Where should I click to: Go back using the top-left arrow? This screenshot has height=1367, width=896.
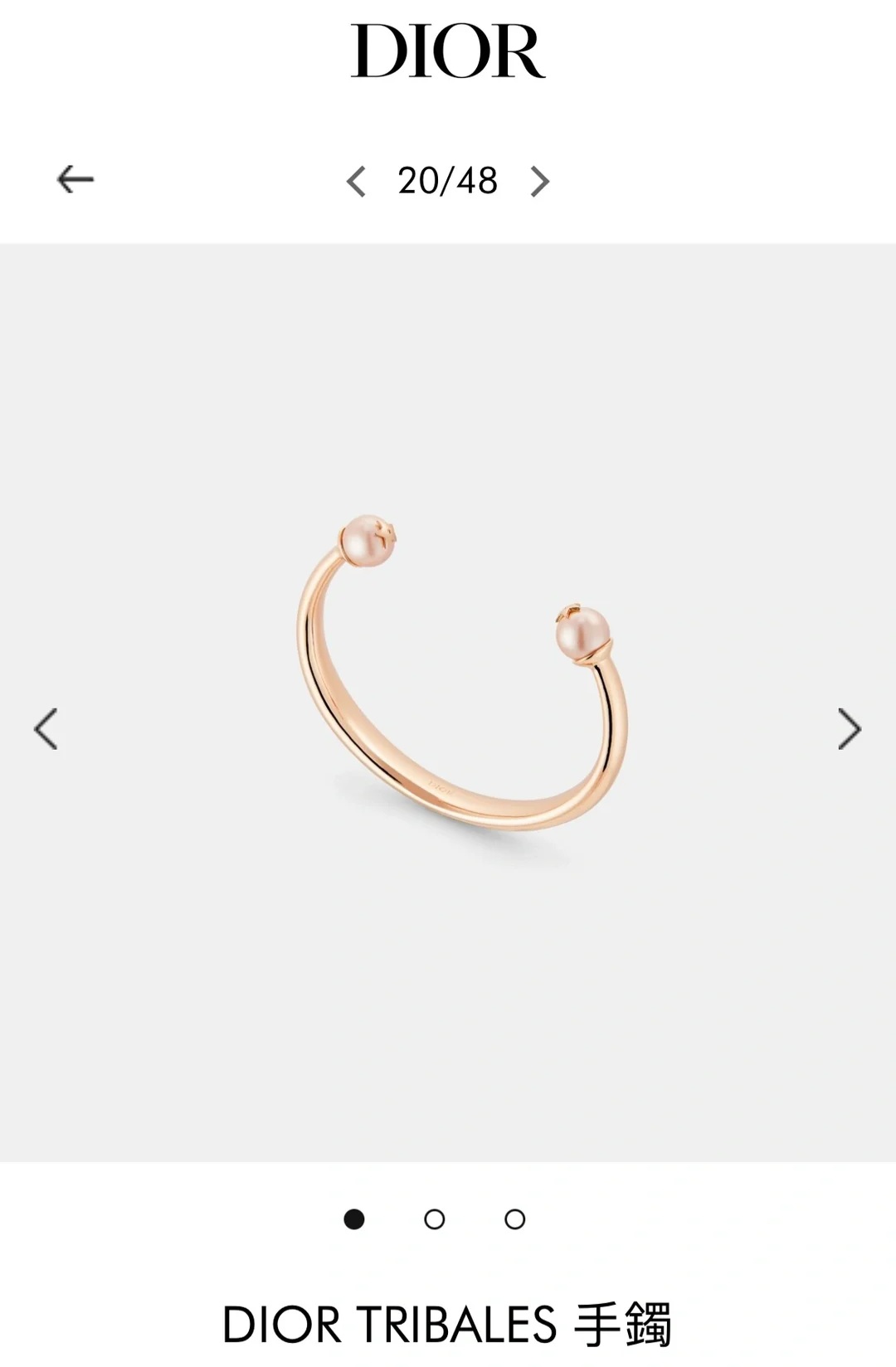click(x=75, y=179)
